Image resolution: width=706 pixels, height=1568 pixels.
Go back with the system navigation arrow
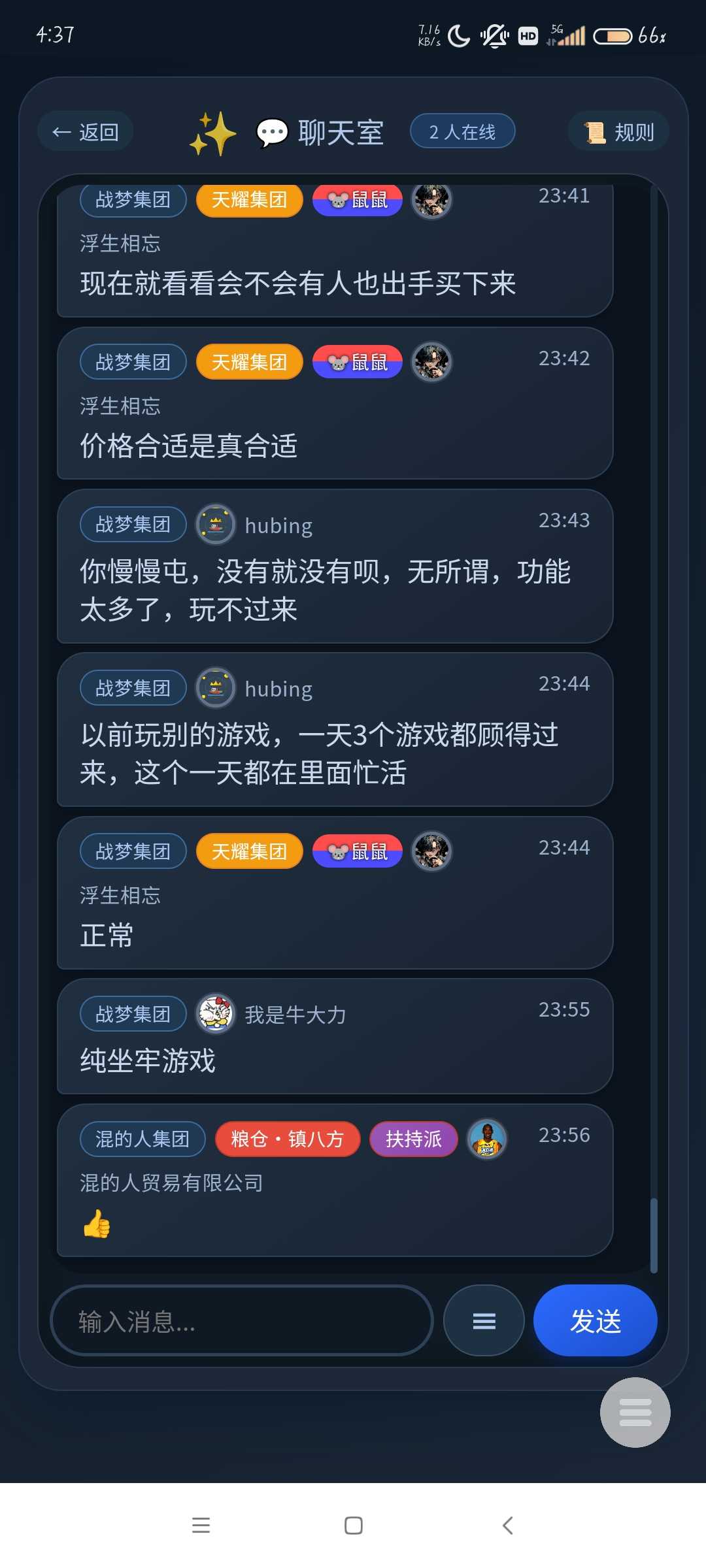[507, 1526]
